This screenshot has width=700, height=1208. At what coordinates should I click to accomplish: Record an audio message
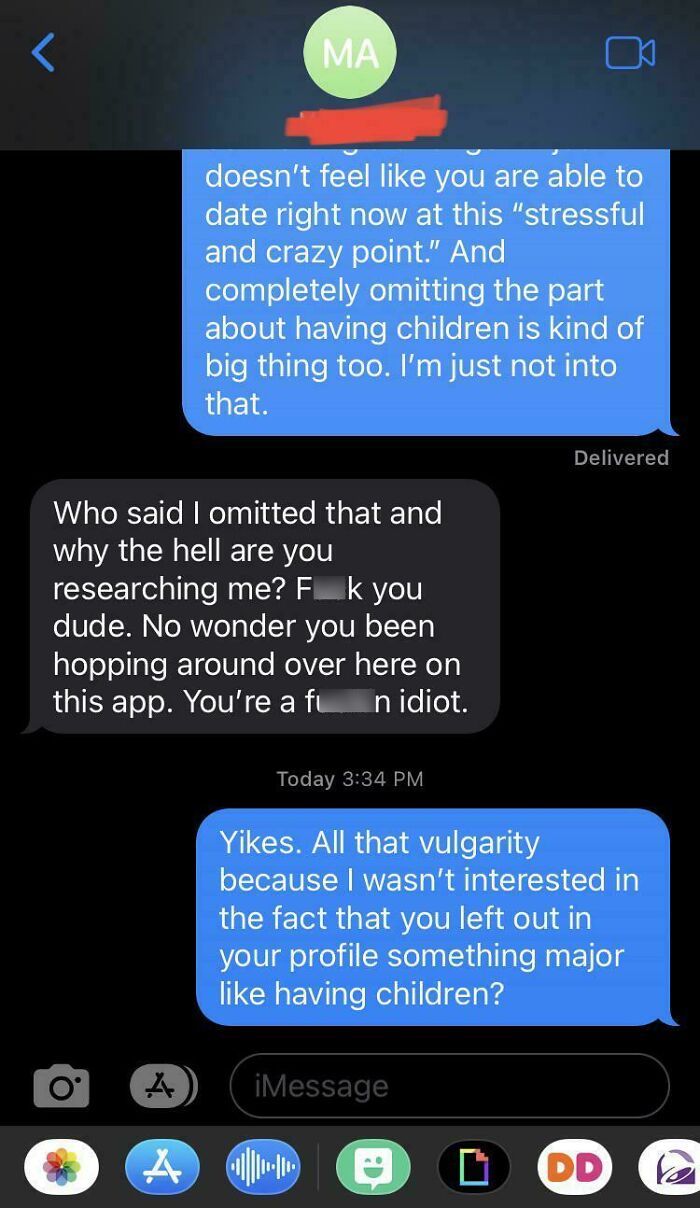[263, 1167]
